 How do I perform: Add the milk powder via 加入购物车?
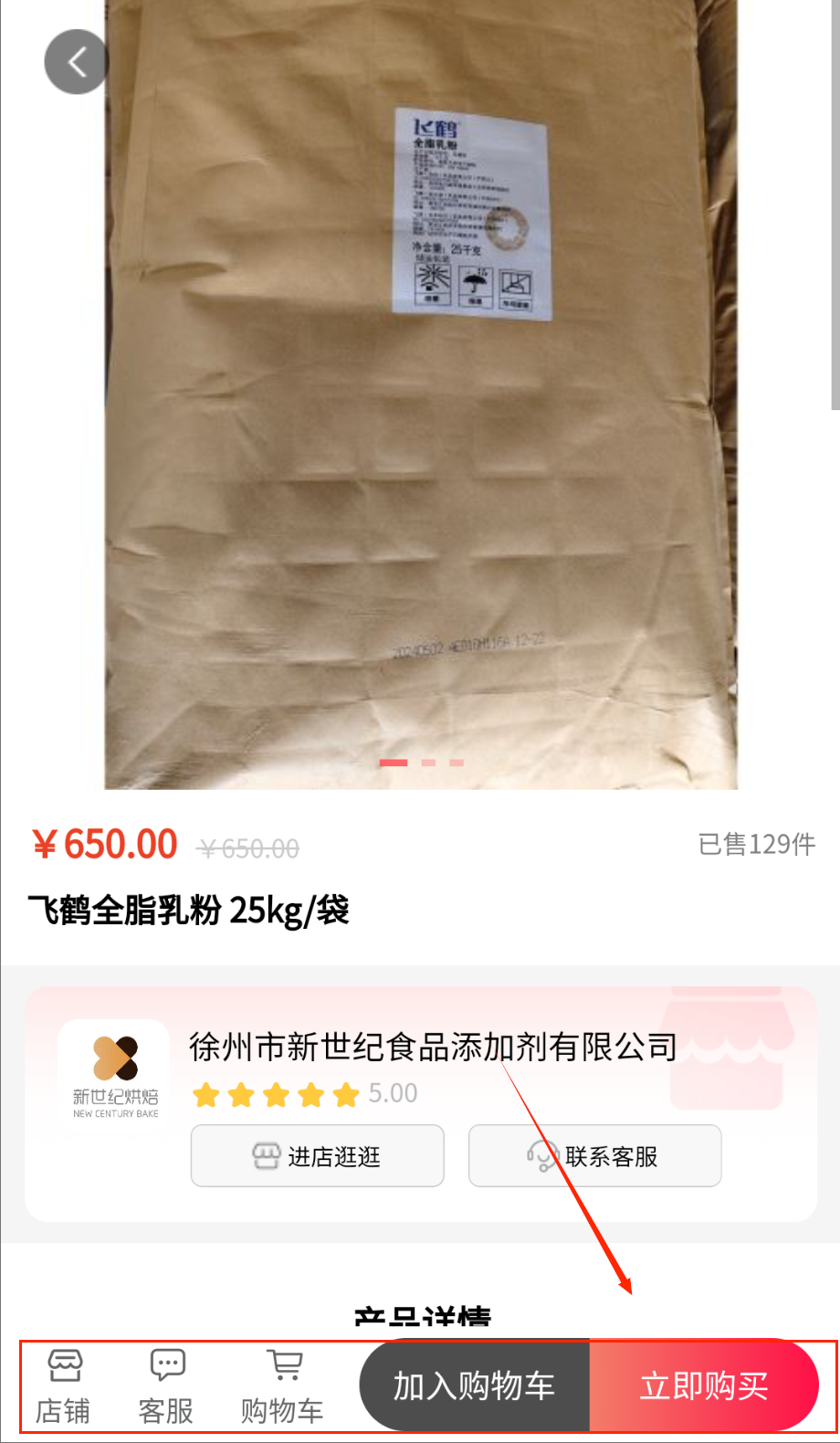pos(475,1385)
